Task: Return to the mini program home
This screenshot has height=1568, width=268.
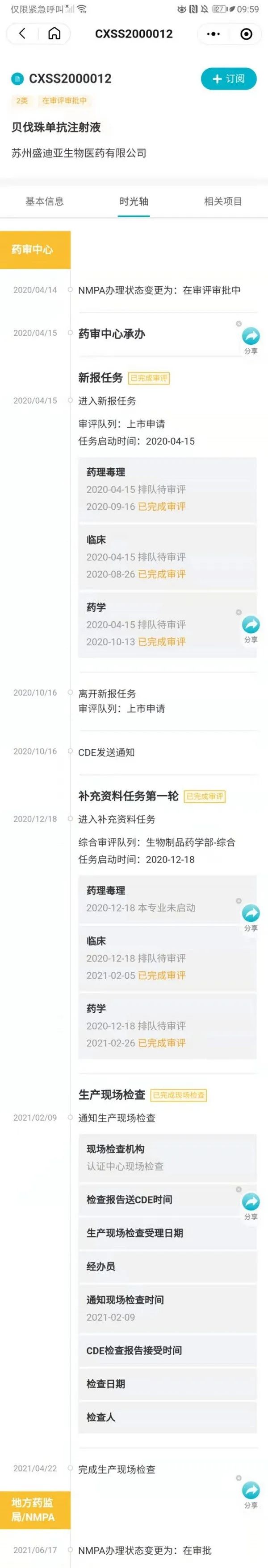Action: point(54,33)
